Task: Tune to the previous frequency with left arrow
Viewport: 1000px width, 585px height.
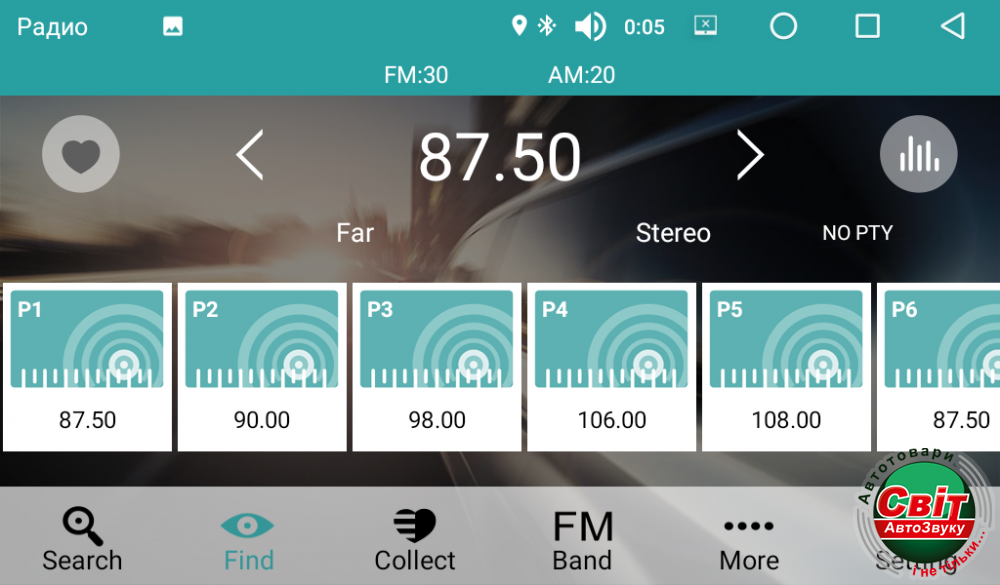Action: (x=250, y=156)
